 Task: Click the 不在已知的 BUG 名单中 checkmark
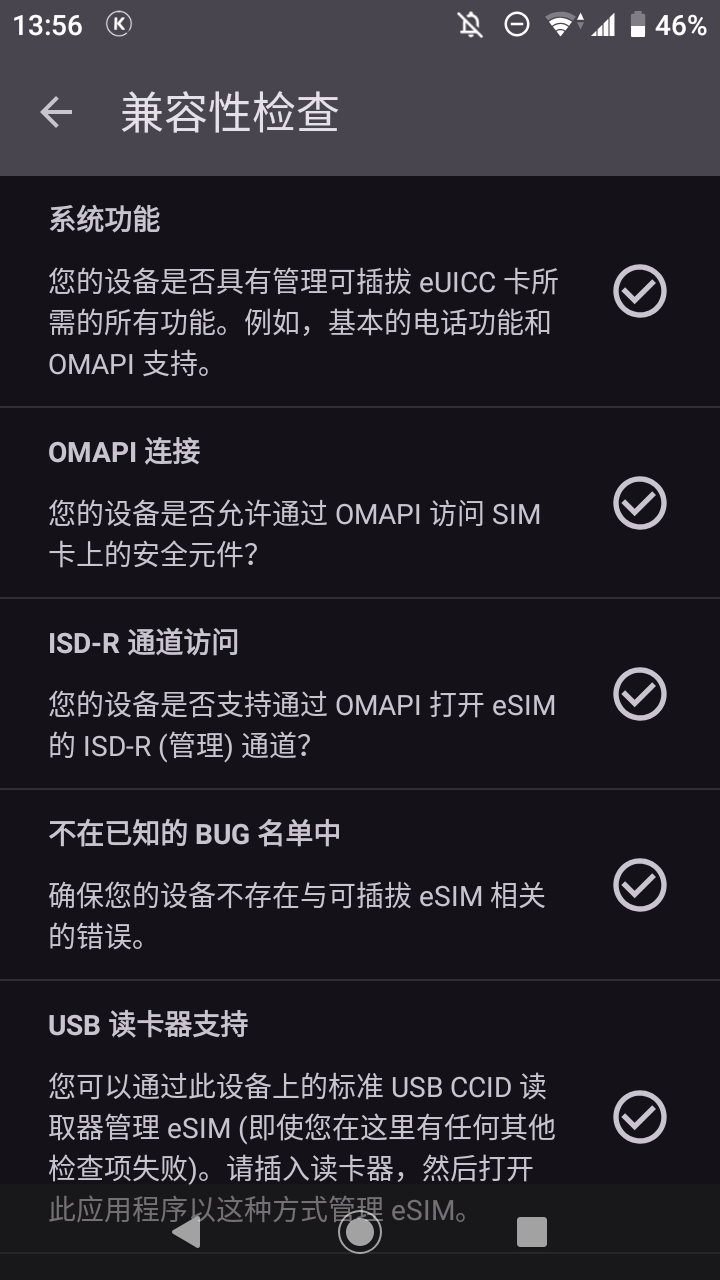click(x=641, y=883)
